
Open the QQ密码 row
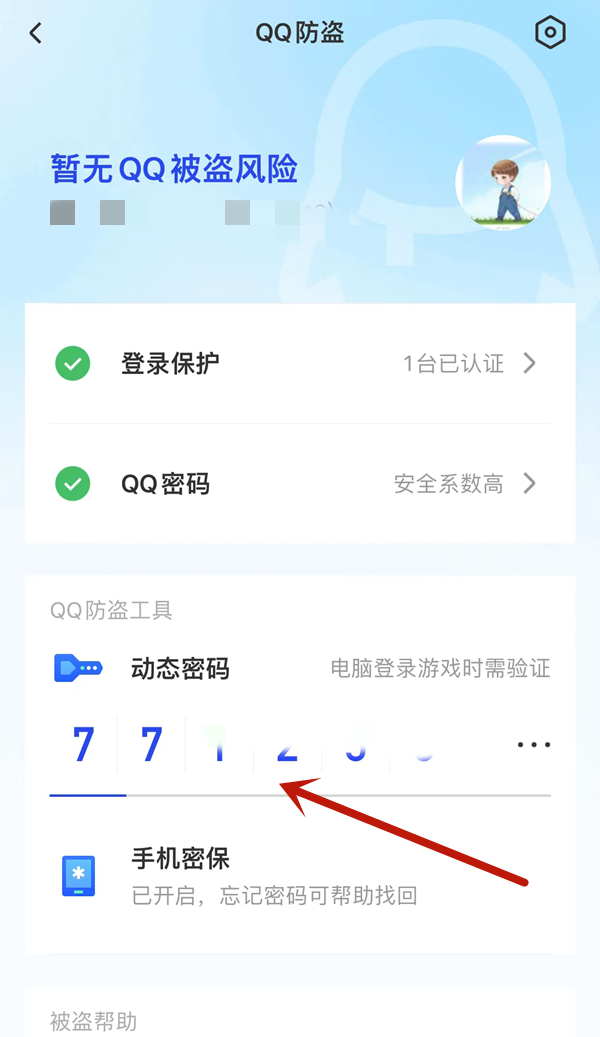point(300,485)
